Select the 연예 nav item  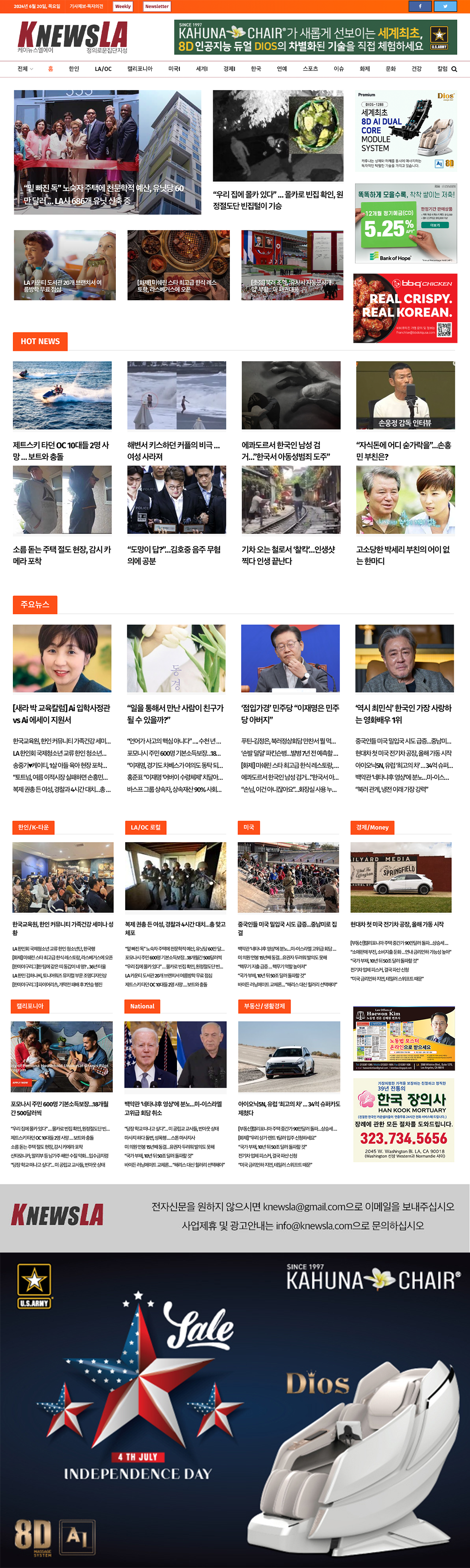(x=282, y=69)
